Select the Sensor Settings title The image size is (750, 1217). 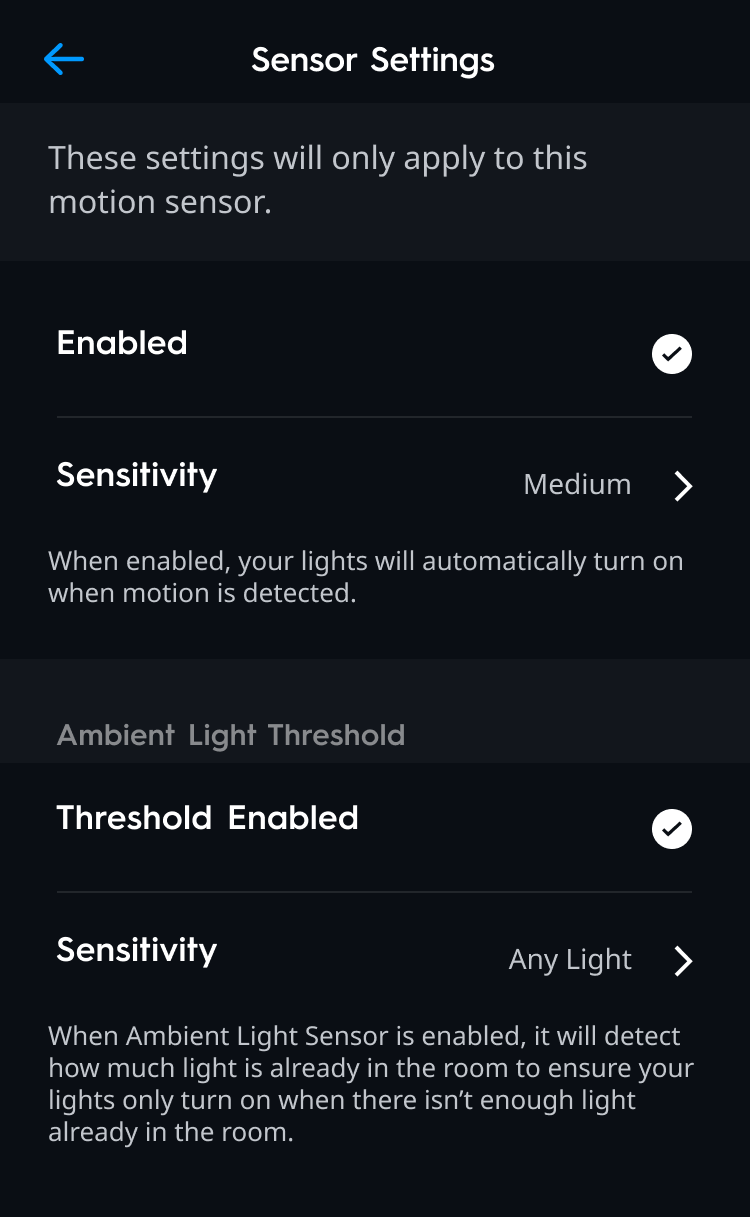pyautogui.click(x=373, y=60)
